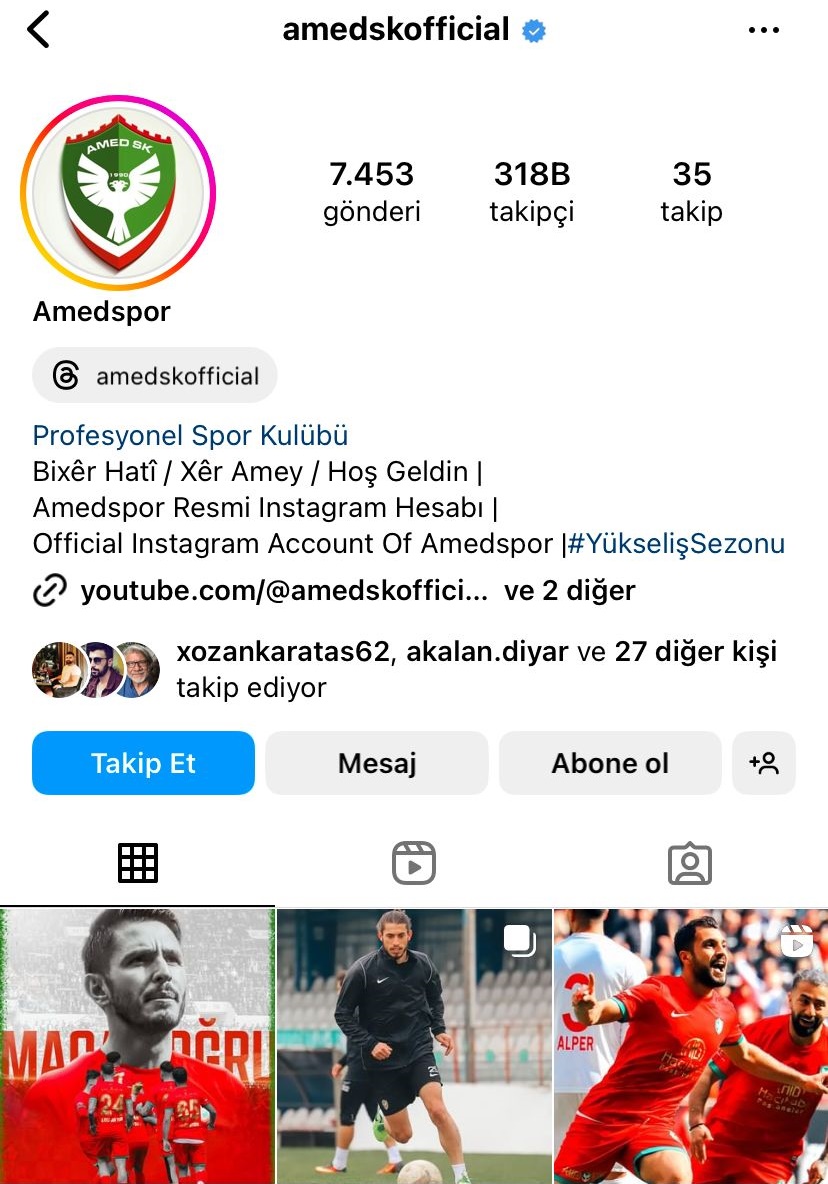This screenshot has height=1184, width=828.
Task: Subscribe using the Abone ol button
Action: coord(610,763)
